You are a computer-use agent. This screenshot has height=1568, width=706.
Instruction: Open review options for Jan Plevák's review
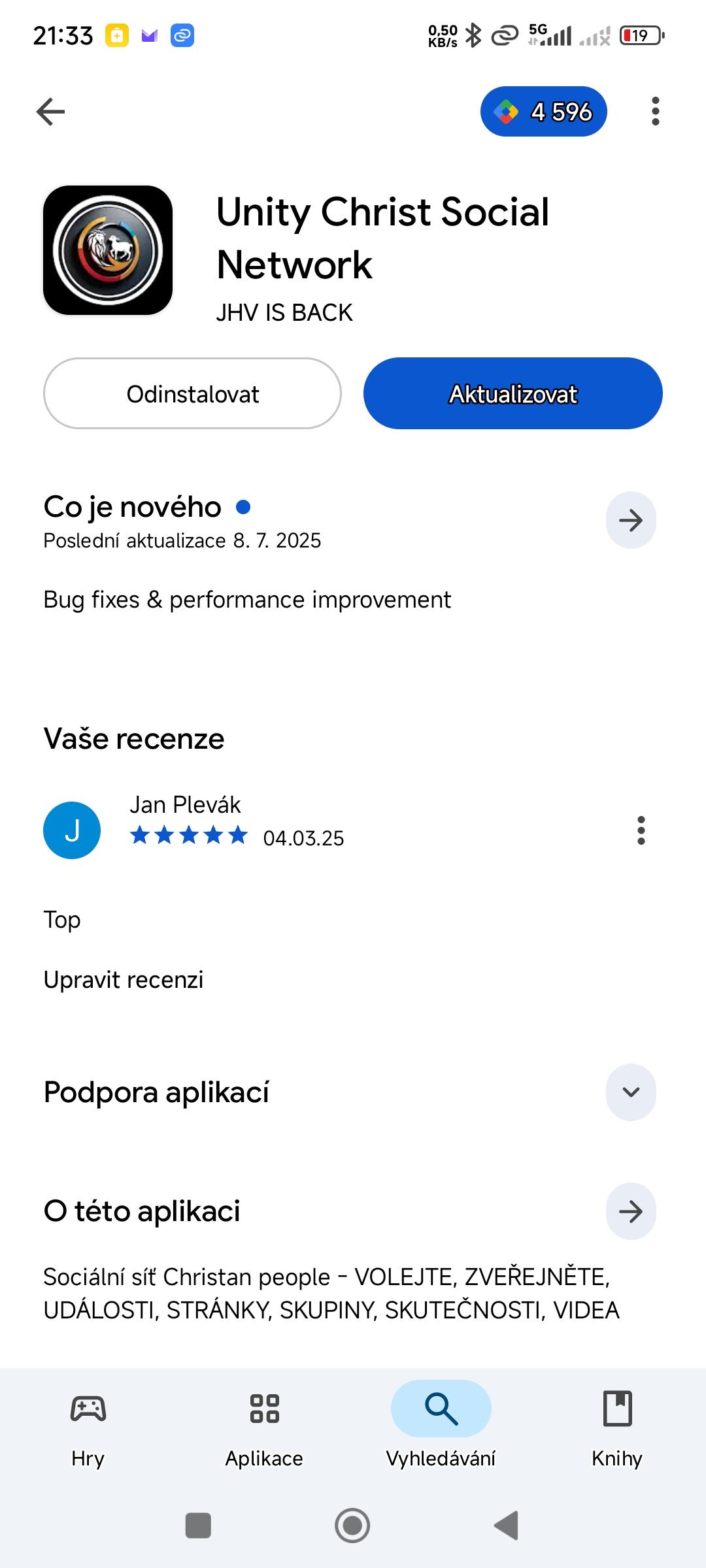point(641,830)
